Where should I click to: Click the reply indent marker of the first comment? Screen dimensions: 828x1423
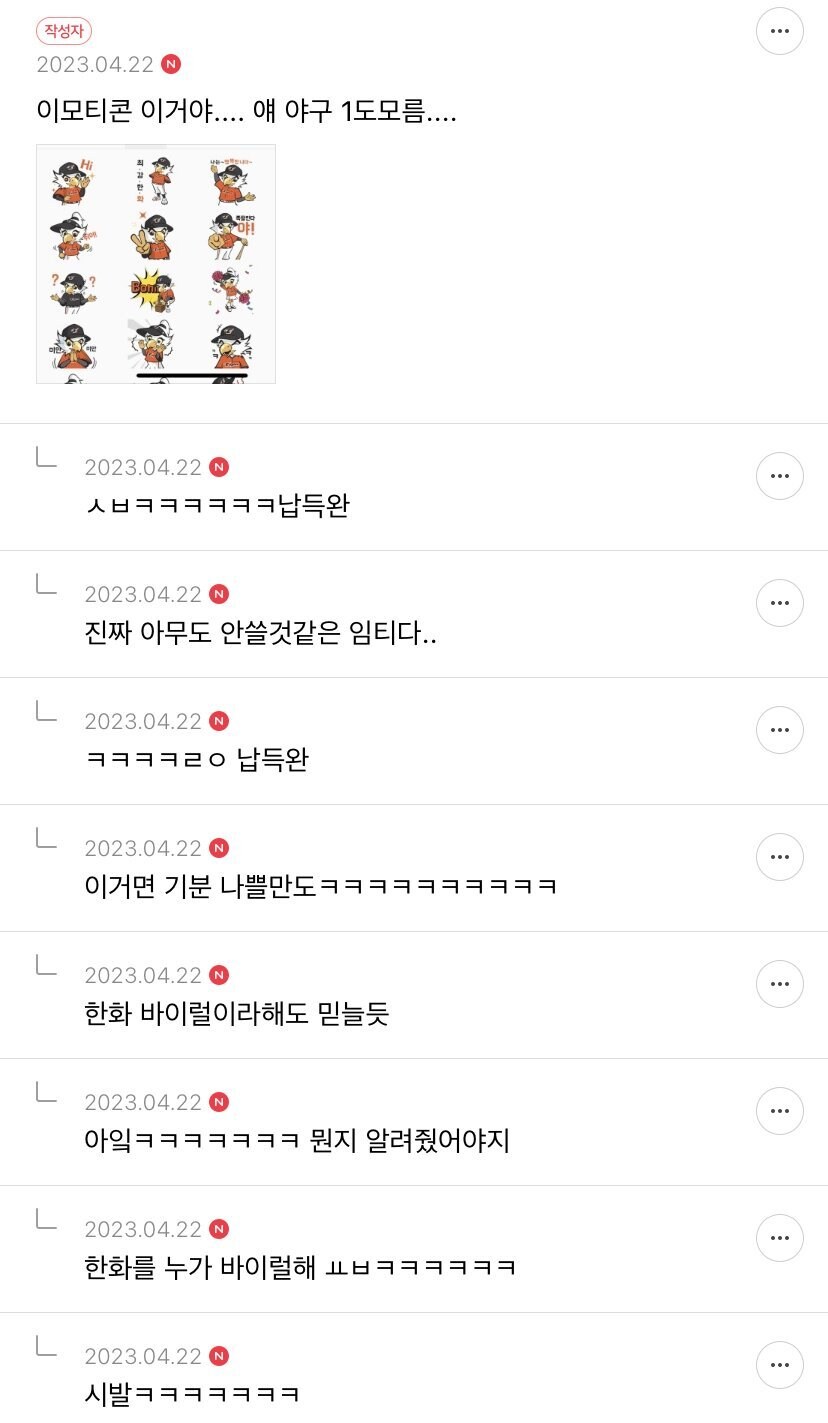(46, 457)
